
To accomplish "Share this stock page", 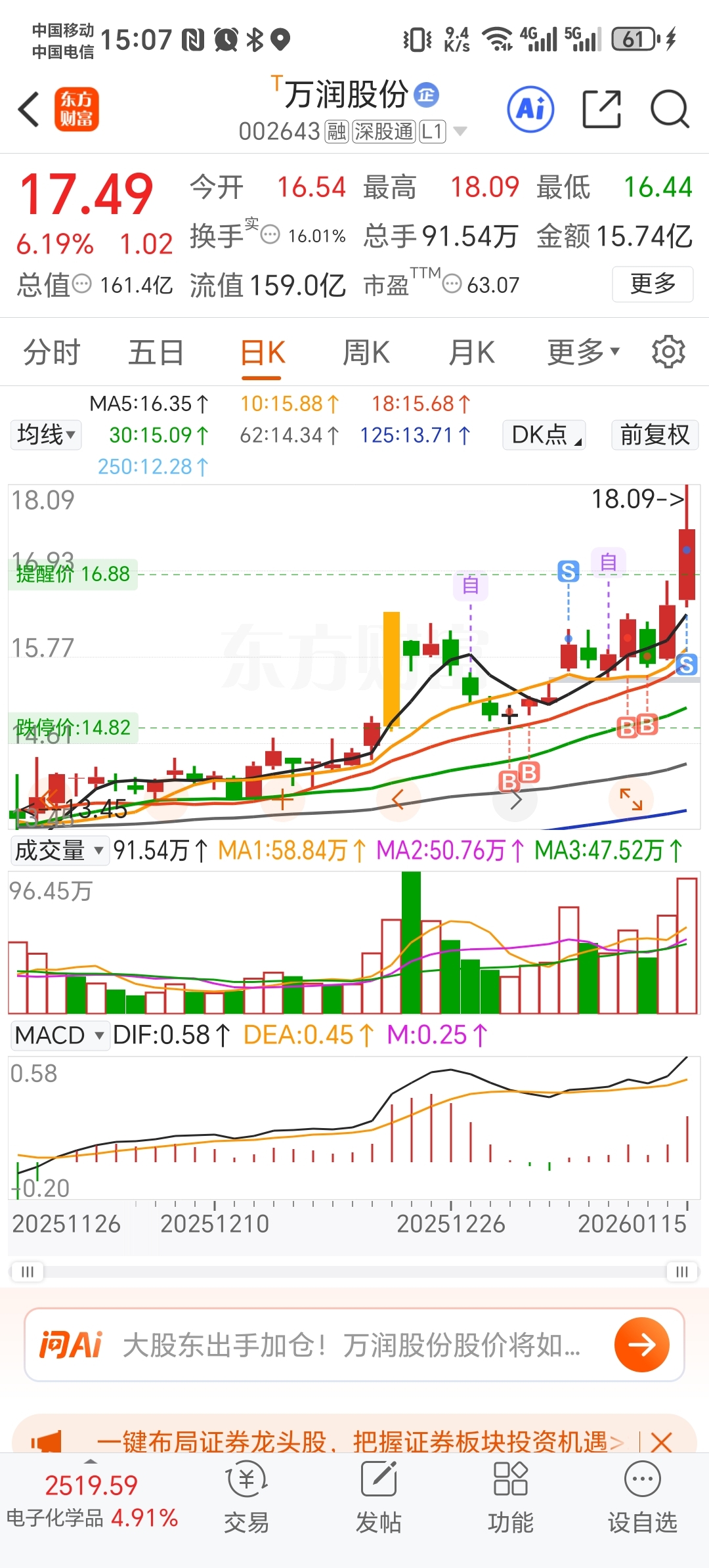I will [601, 109].
